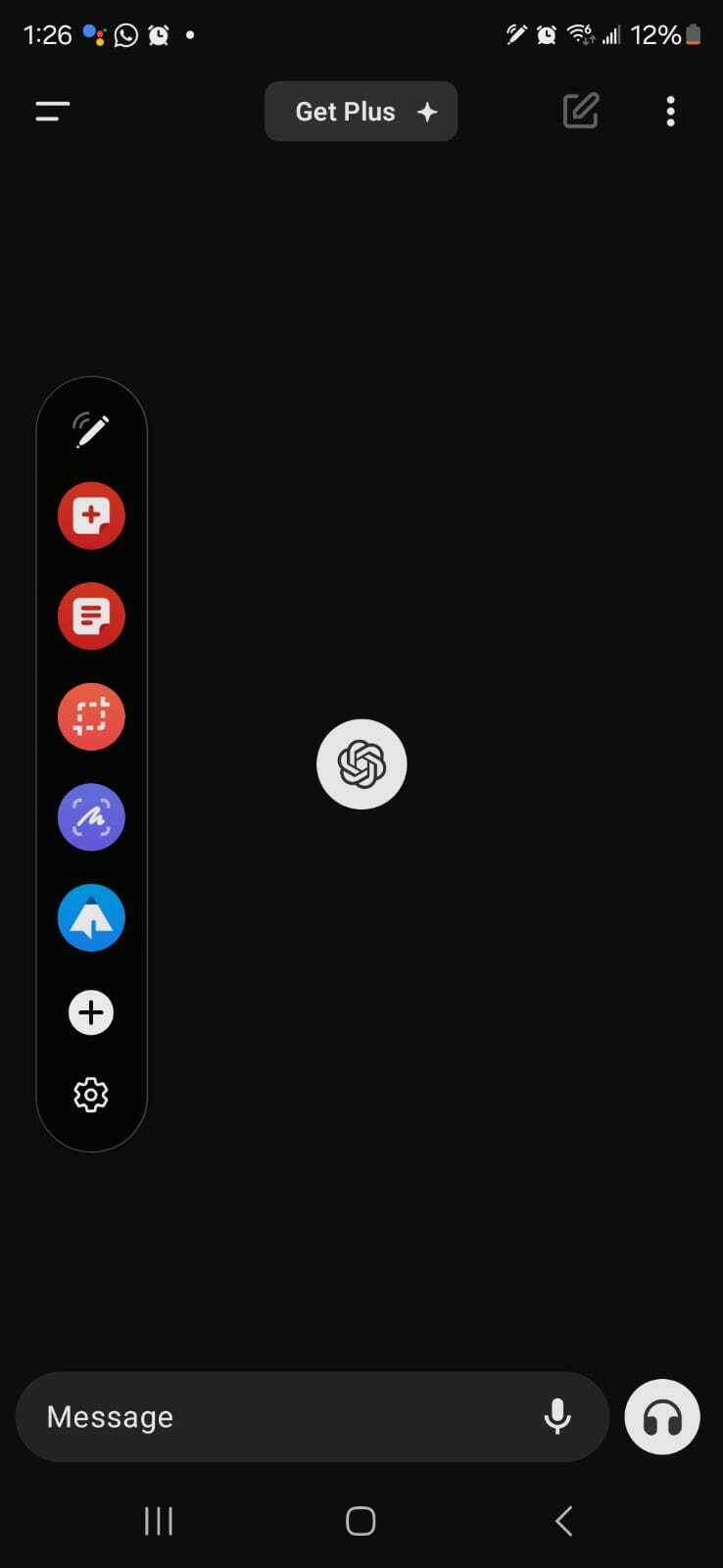The width and height of the screenshot is (723, 1568).
Task: Open Screen write from Air command
Action: coord(91,817)
